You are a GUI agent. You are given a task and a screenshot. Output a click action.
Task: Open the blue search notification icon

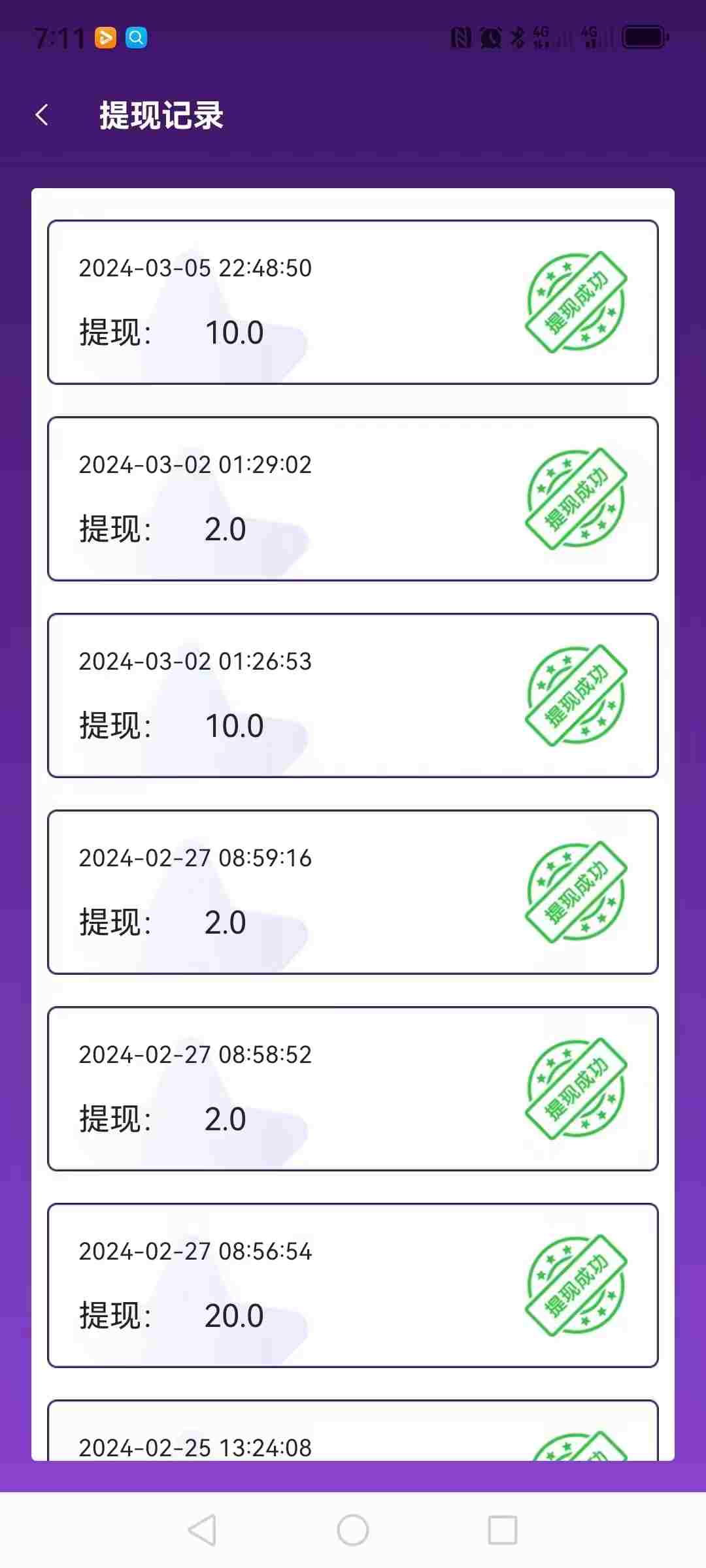[135, 37]
